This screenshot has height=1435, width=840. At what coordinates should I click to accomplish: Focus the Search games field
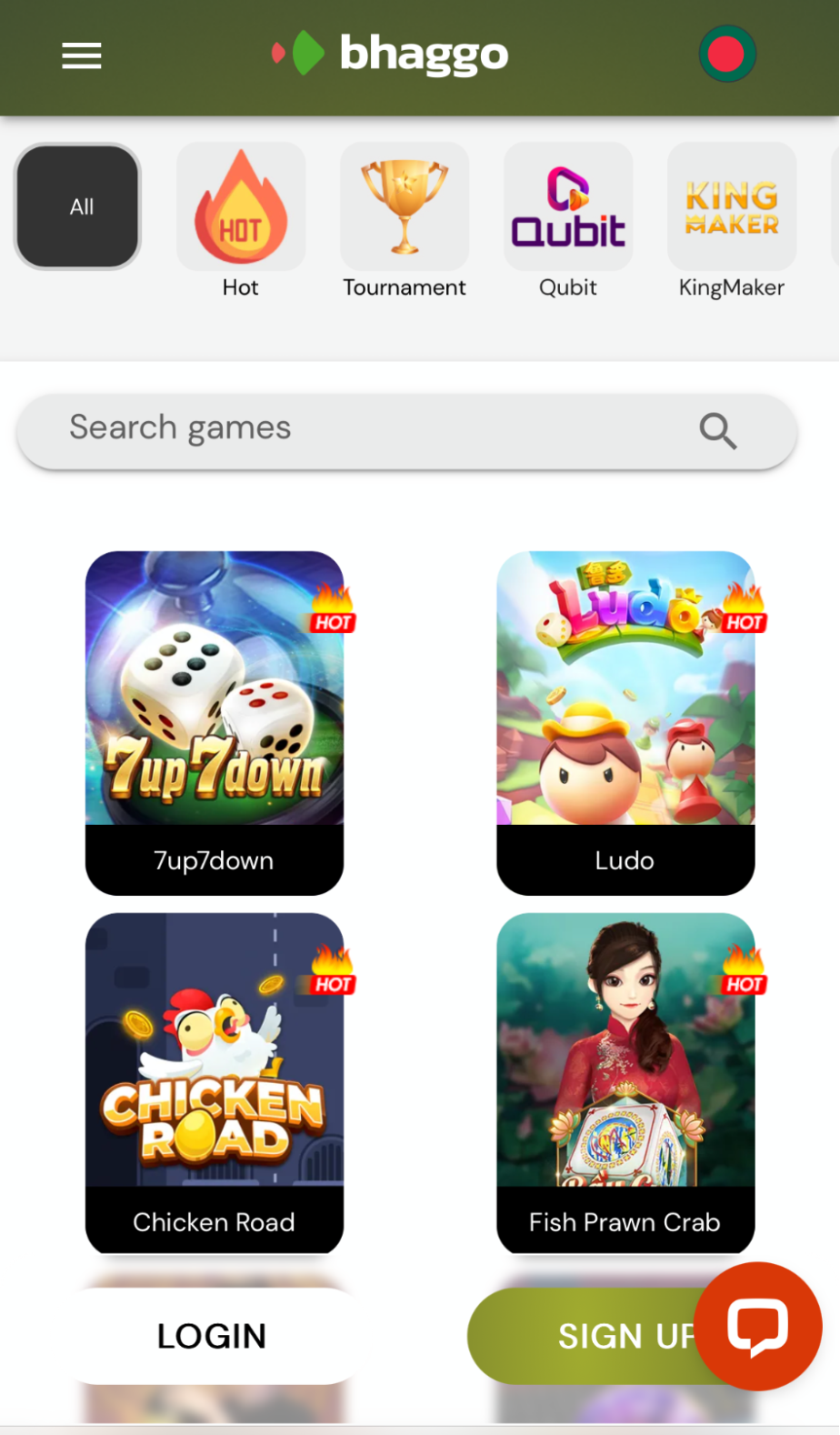[364, 429]
